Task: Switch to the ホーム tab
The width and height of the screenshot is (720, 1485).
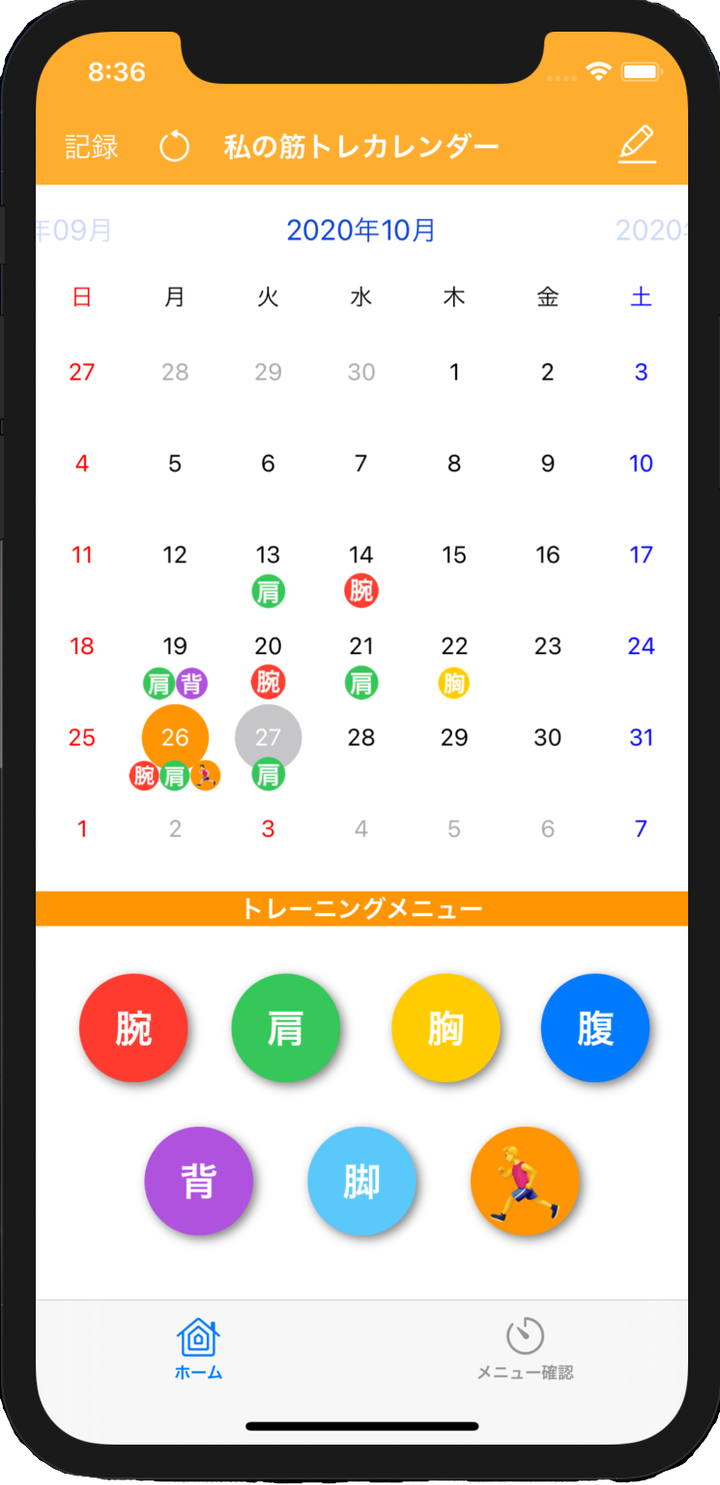Action: [198, 1349]
